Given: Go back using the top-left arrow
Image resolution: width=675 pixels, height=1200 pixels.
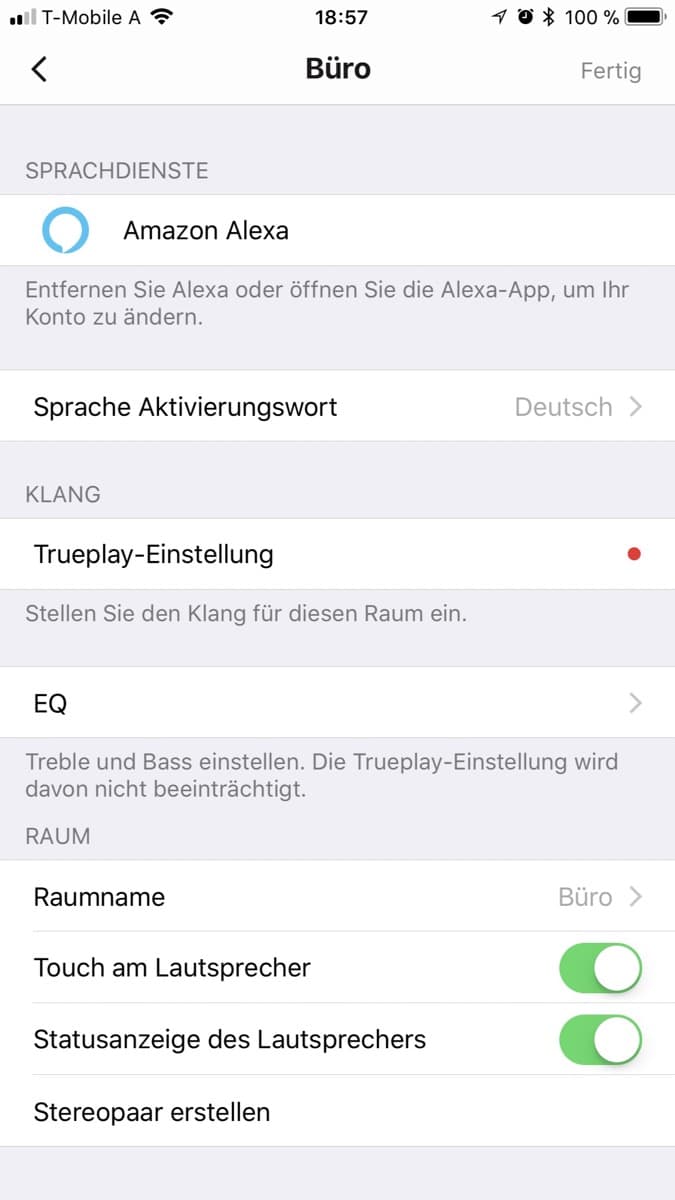Looking at the screenshot, I should (x=39, y=69).
